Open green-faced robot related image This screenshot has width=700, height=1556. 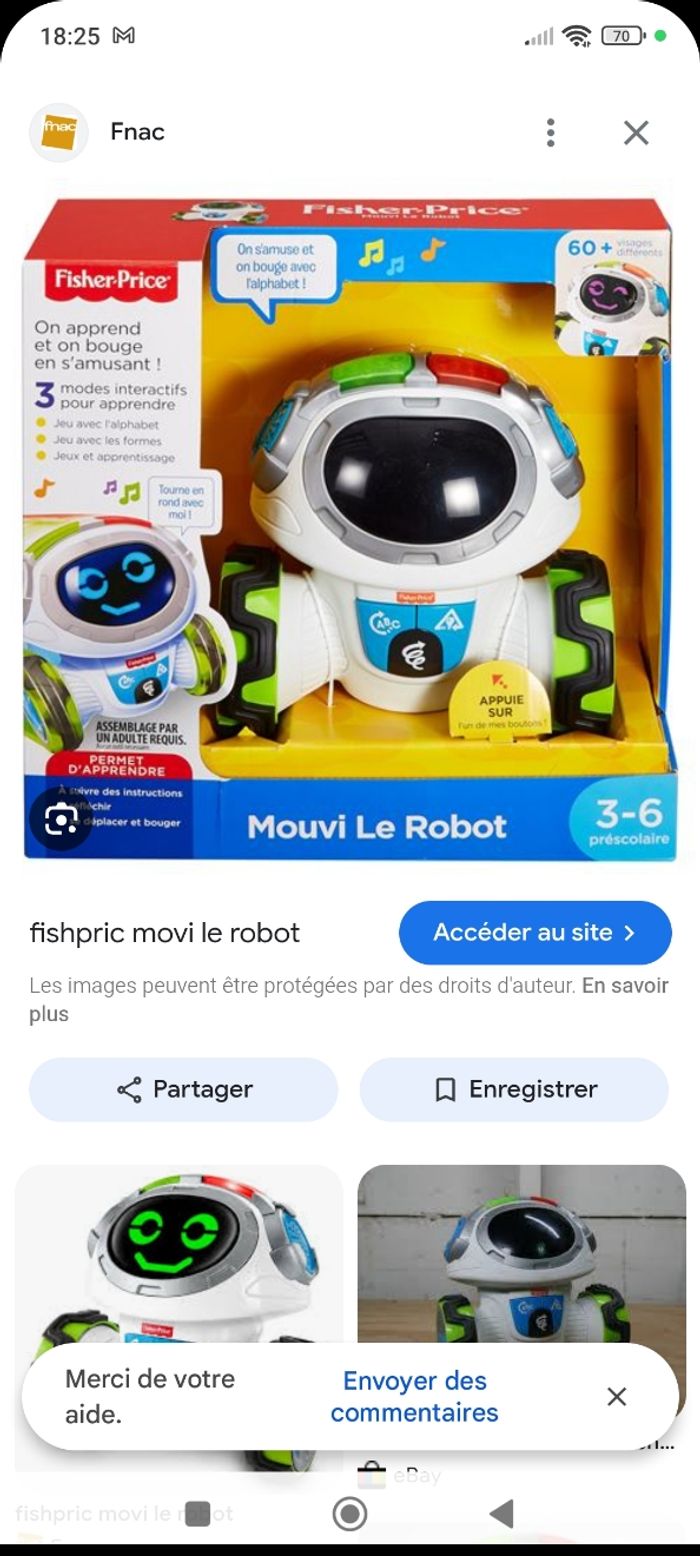pos(178,1250)
